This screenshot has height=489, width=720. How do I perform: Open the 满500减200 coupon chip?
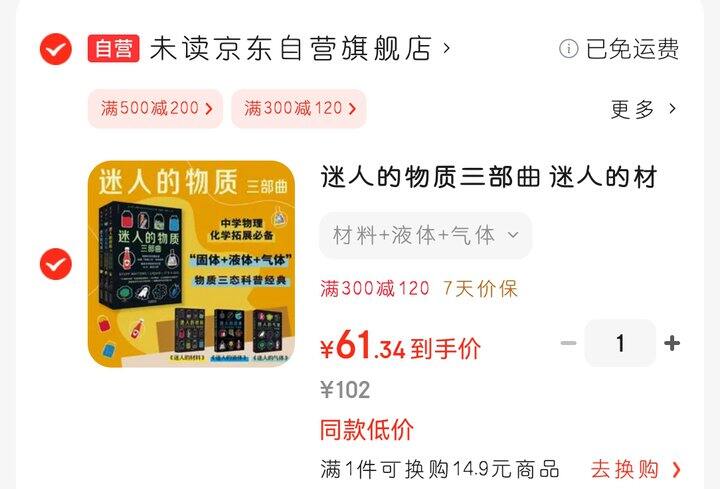point(156,109)
